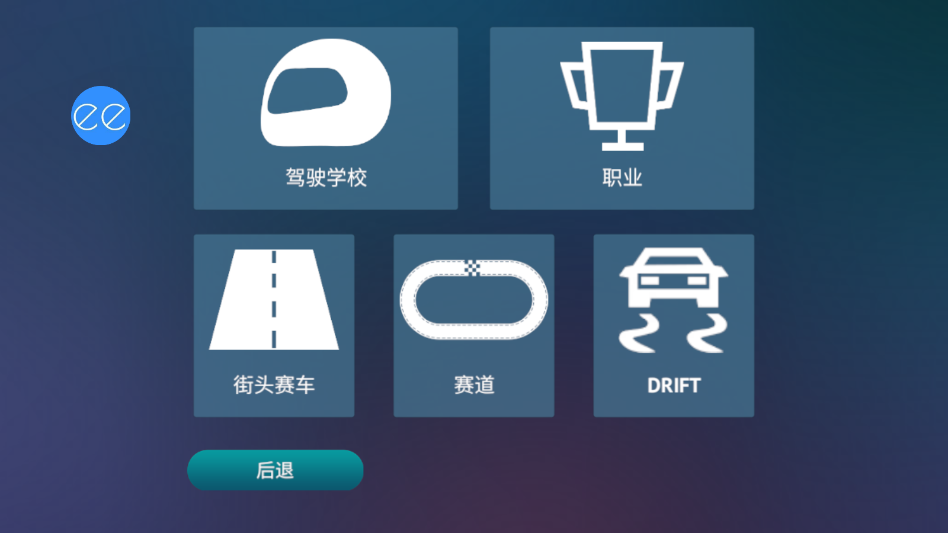This screenshot has height=533, width=948.
Task: Tap the 后退 back button
Action: tap(275, 470)
